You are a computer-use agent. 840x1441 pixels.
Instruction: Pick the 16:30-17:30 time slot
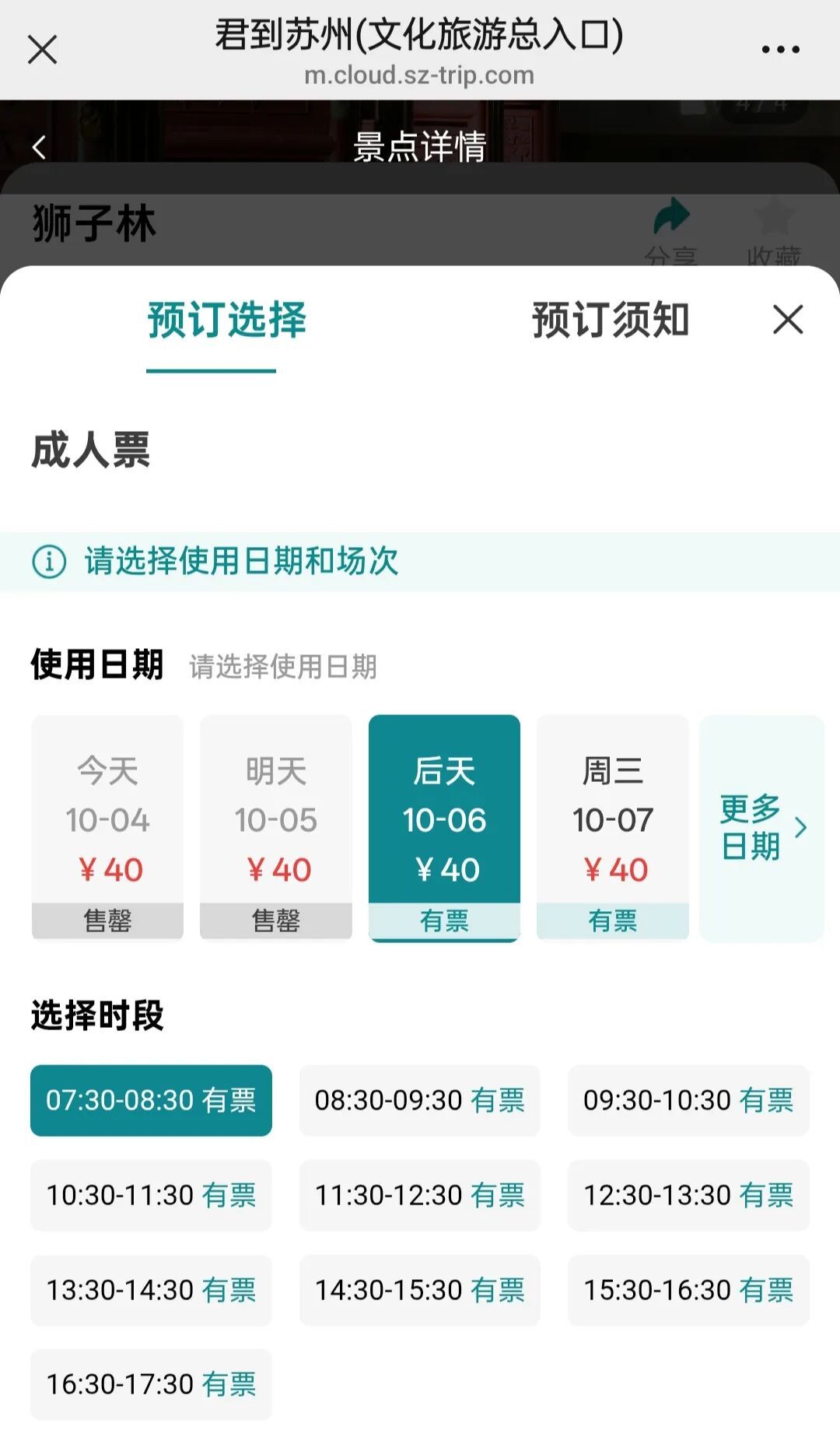click(x=151, y=1384)
